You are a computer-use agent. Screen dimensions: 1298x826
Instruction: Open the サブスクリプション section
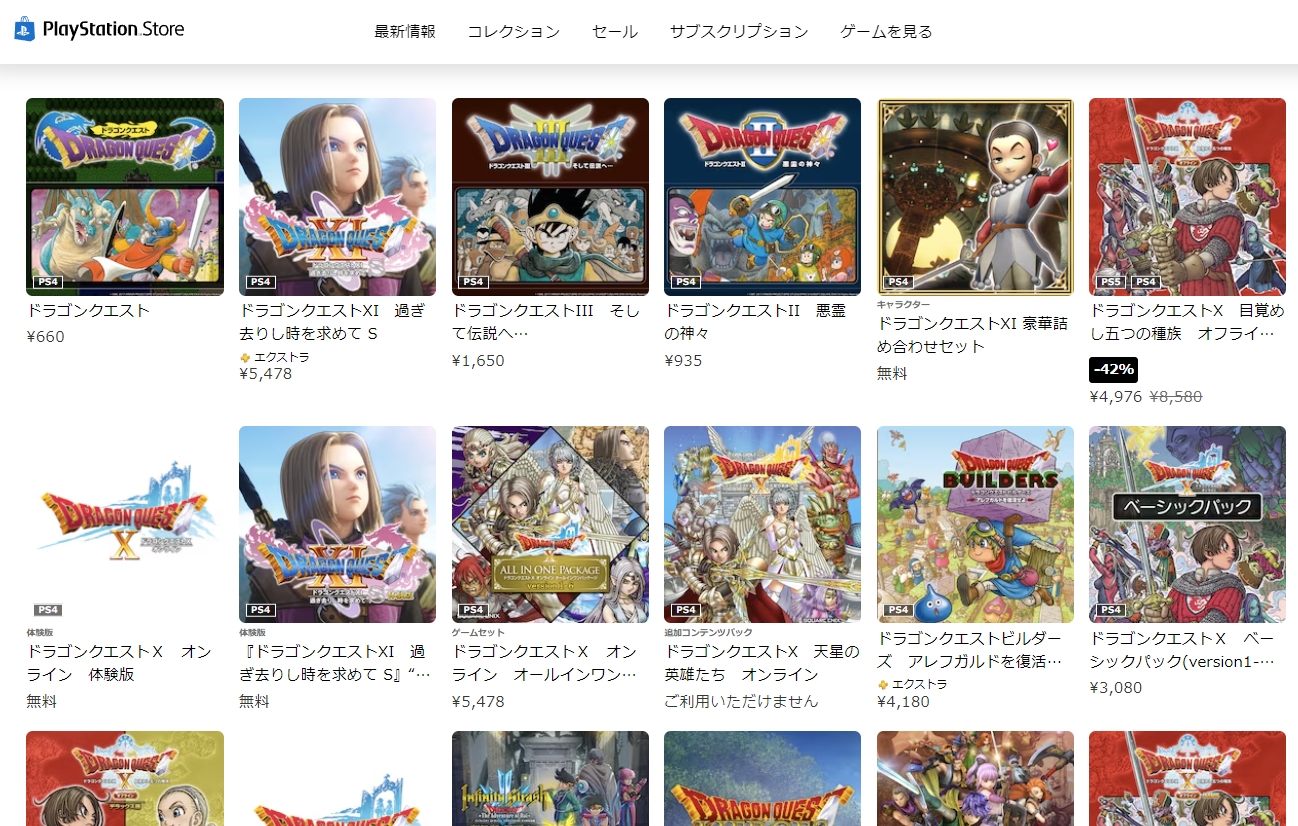(x=739, y=32)
